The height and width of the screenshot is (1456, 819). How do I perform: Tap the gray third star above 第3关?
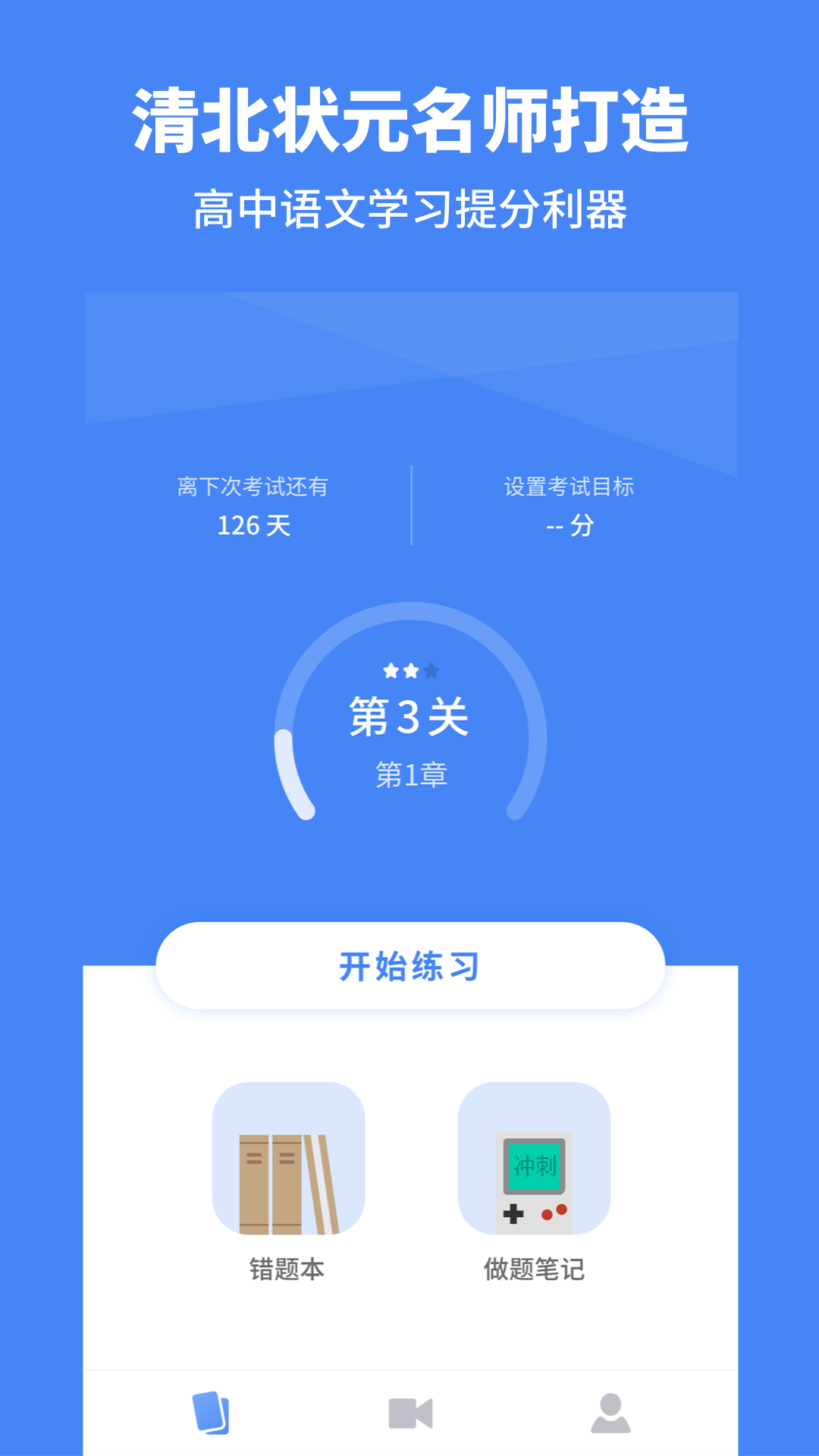click(x=432, y=670)
